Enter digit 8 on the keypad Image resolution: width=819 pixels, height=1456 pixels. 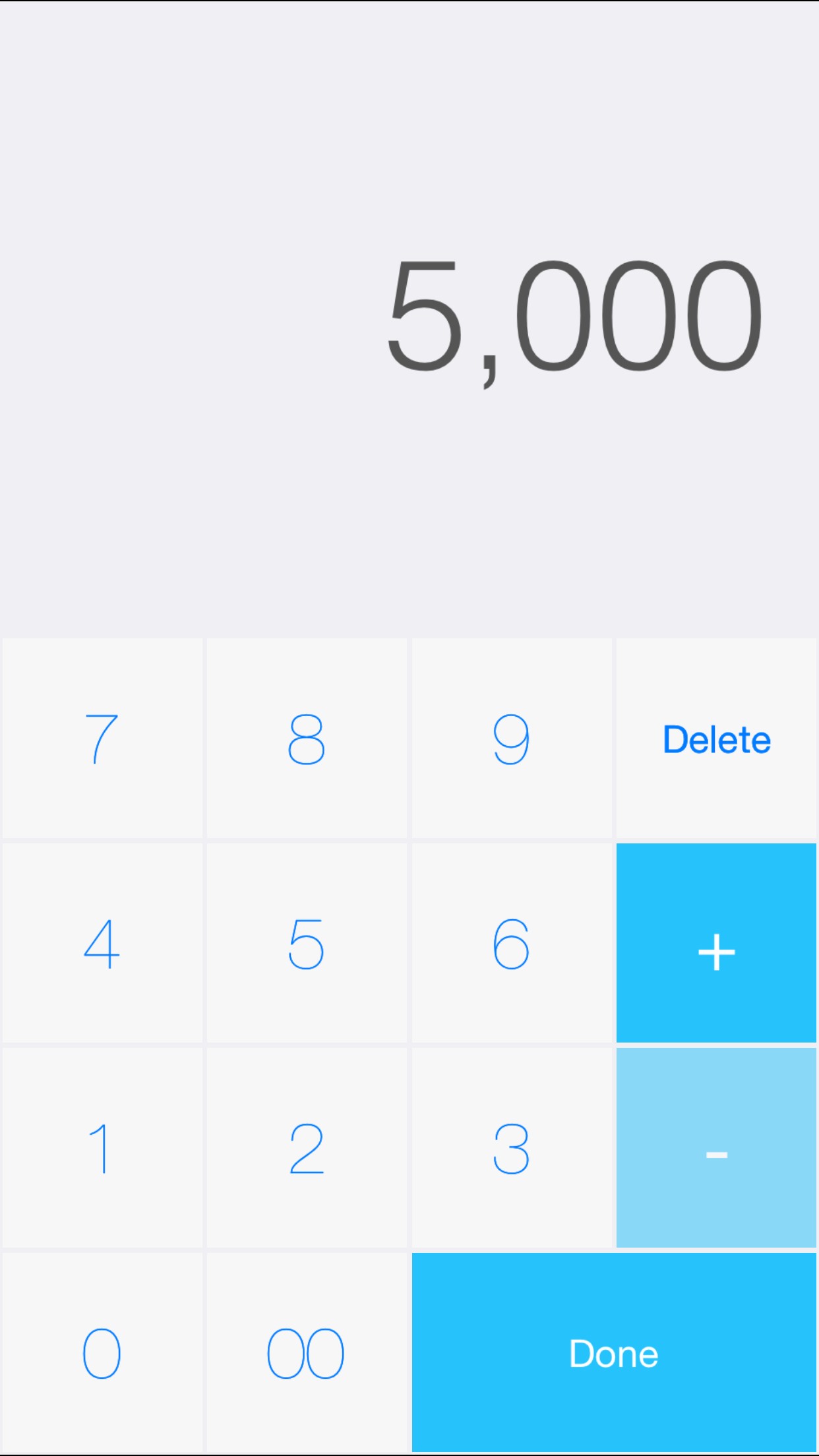(x=307, y=739)
